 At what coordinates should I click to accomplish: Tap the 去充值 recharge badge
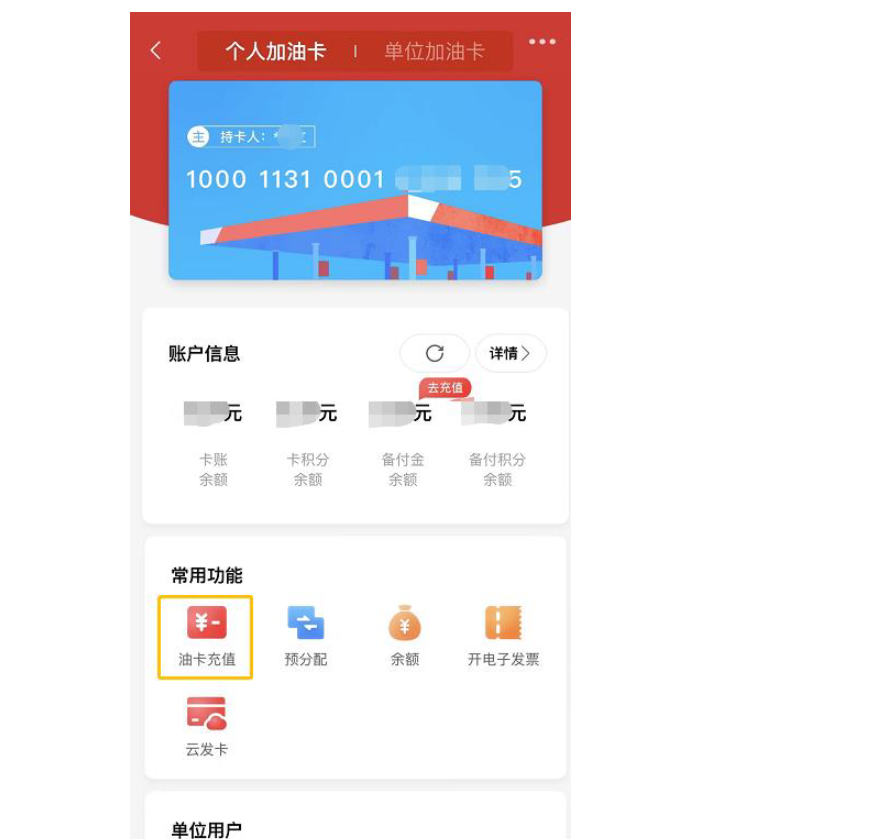(x=445, y=388)
